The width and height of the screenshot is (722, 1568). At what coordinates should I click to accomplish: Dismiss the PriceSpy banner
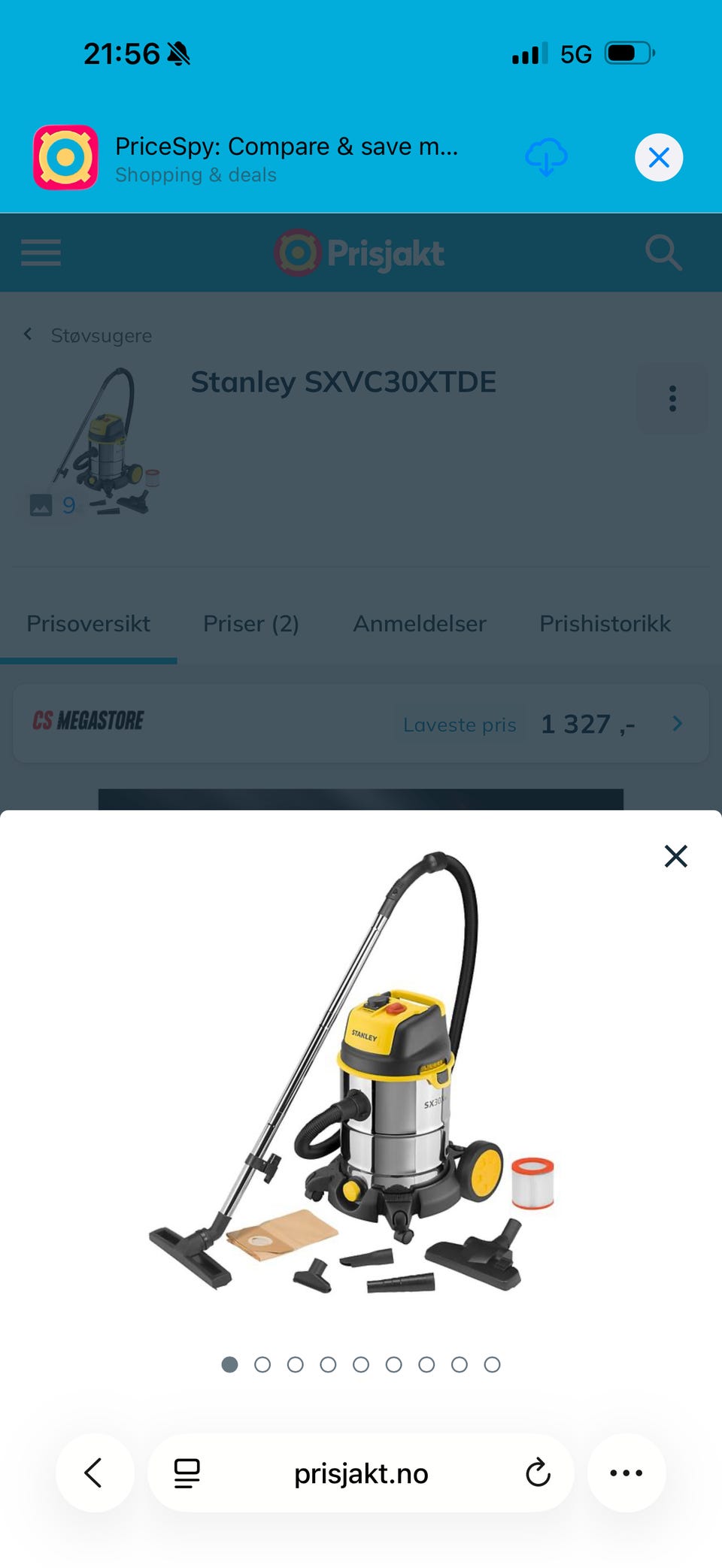pos(660,157)
